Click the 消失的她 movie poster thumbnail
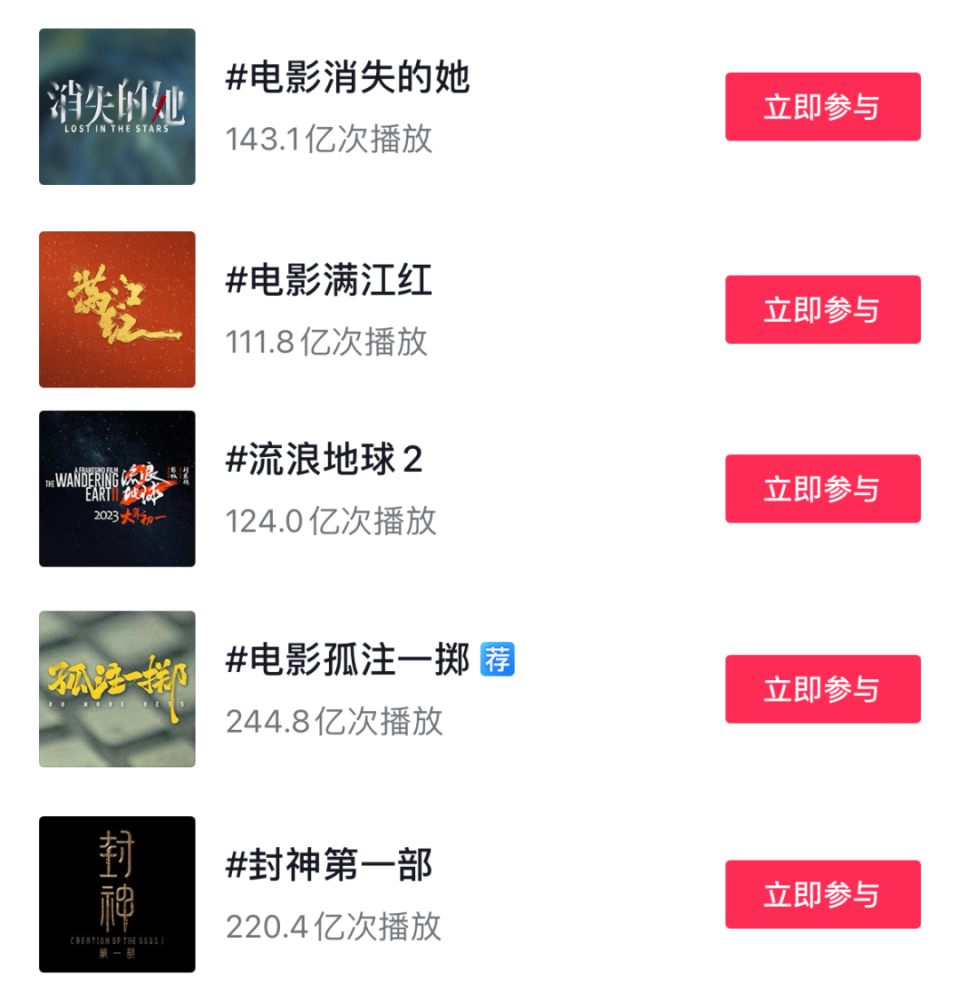 click(x=116, y=106)
